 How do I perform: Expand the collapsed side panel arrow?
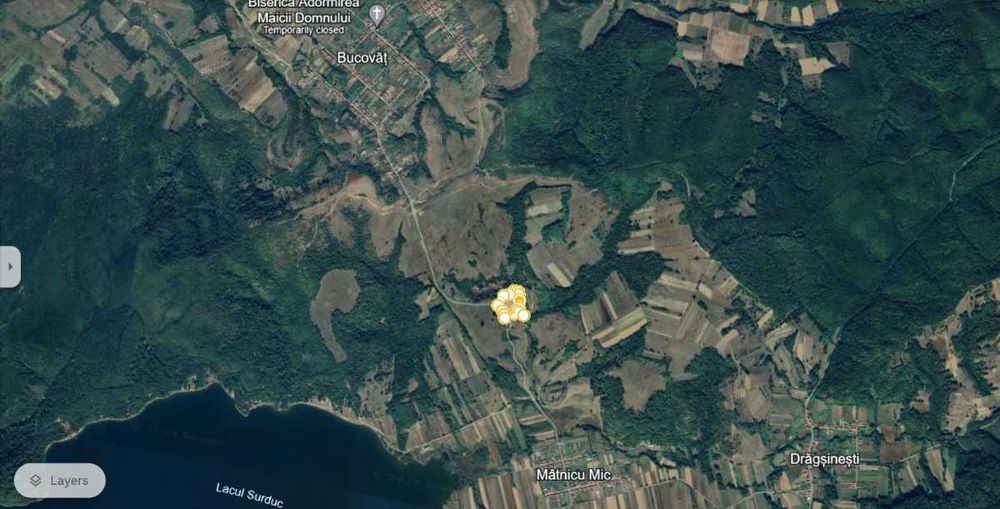tap(9, 267)
